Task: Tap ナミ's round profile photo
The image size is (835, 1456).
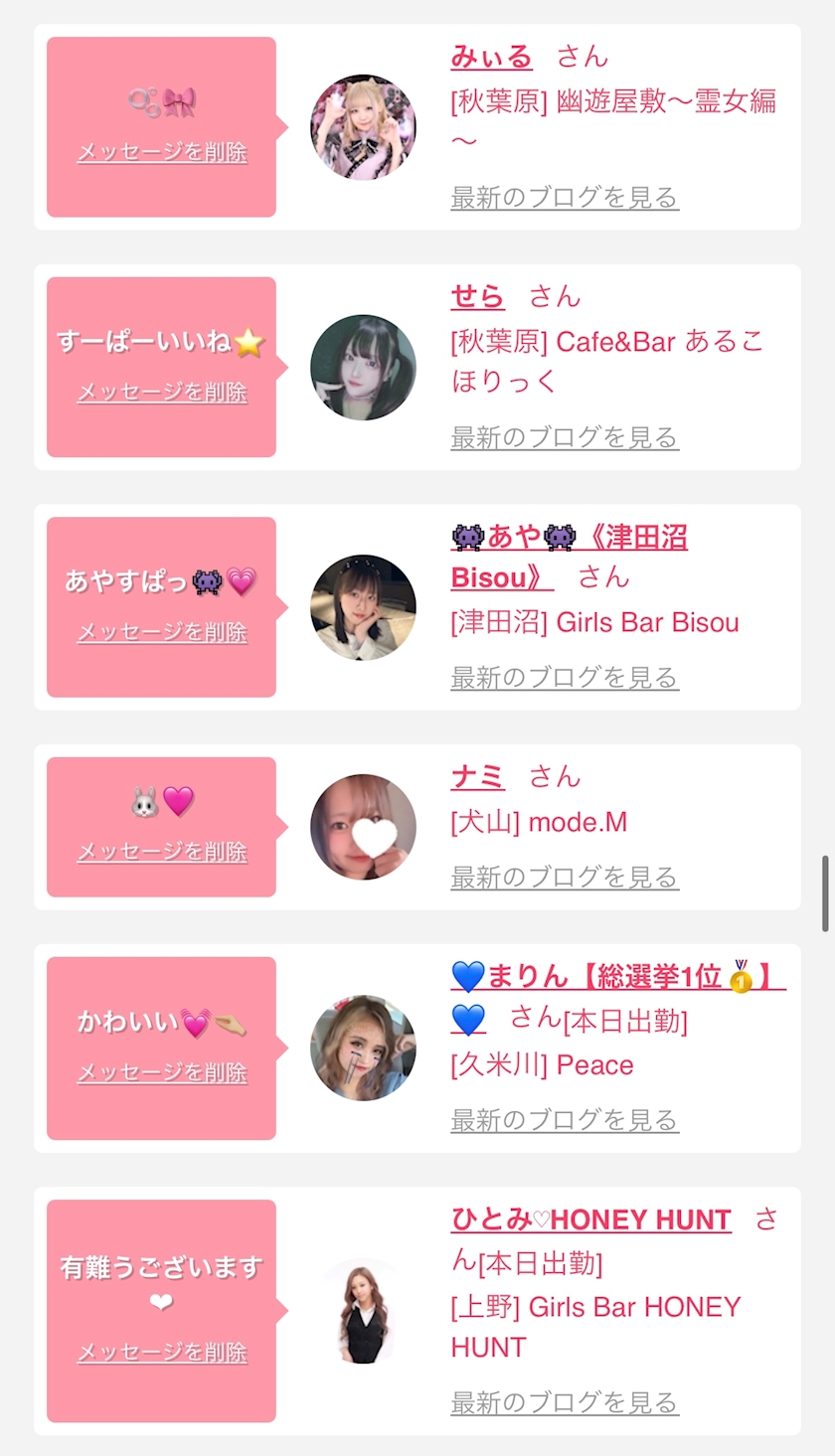Action: click(363, 827)
